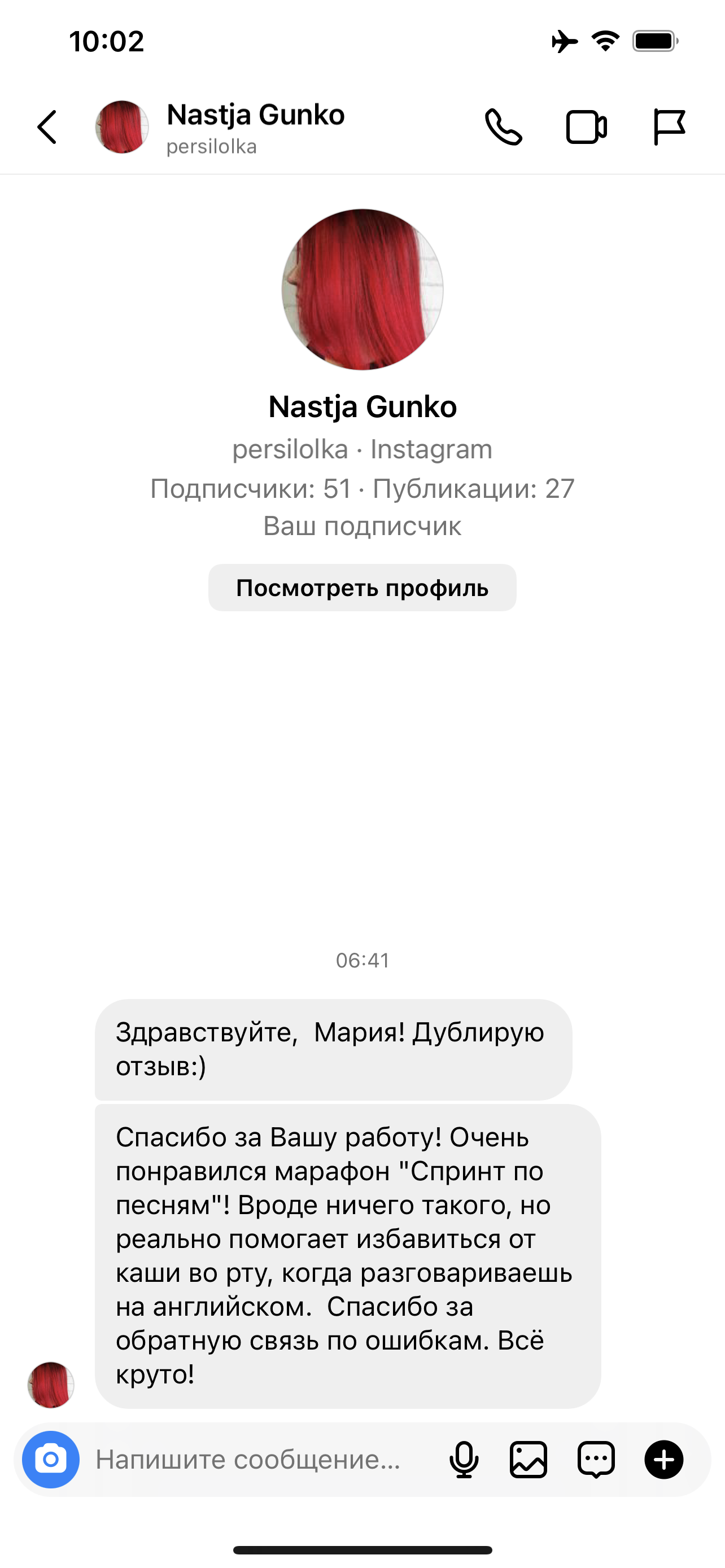This screenshot has width=725, height=1568.
Task: Open the camera from the message bar
Action: pos(50,1460)
